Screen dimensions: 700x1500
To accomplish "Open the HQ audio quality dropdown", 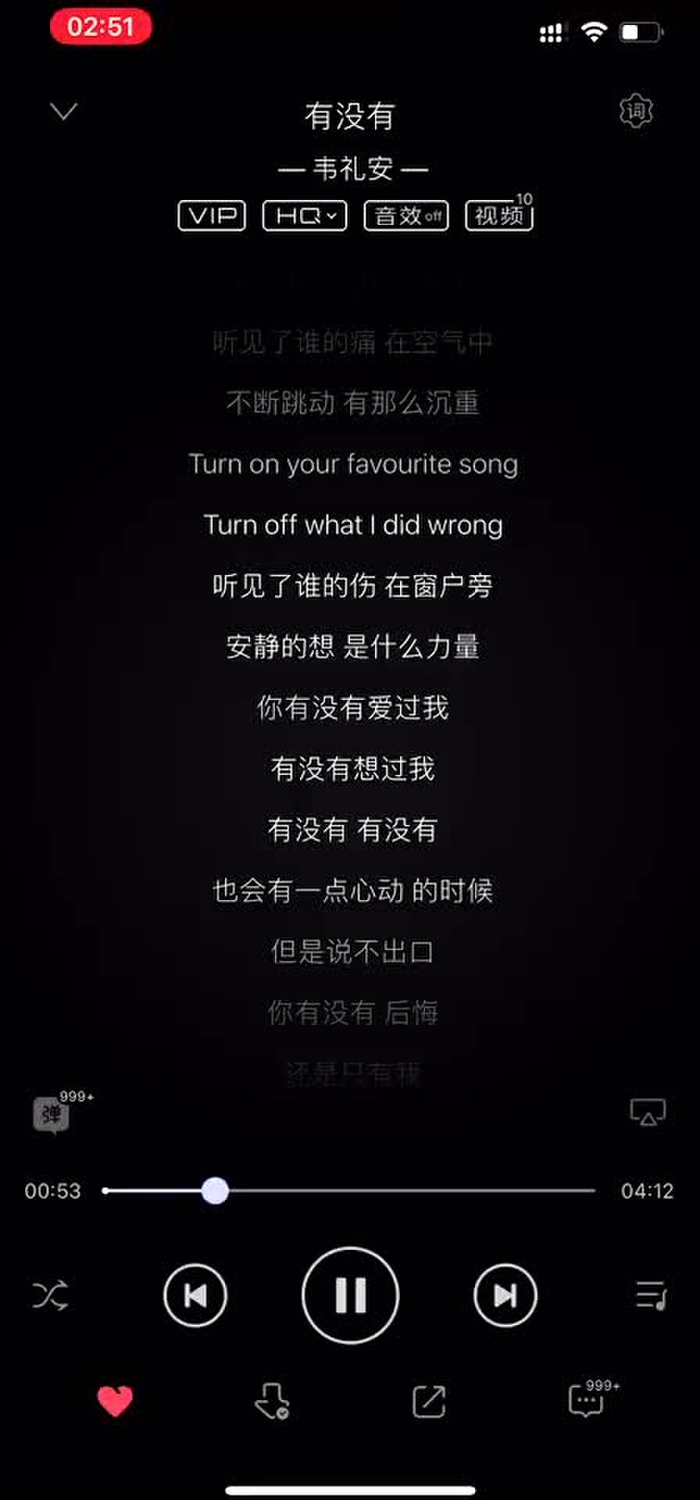I will (x=304, y=215).
